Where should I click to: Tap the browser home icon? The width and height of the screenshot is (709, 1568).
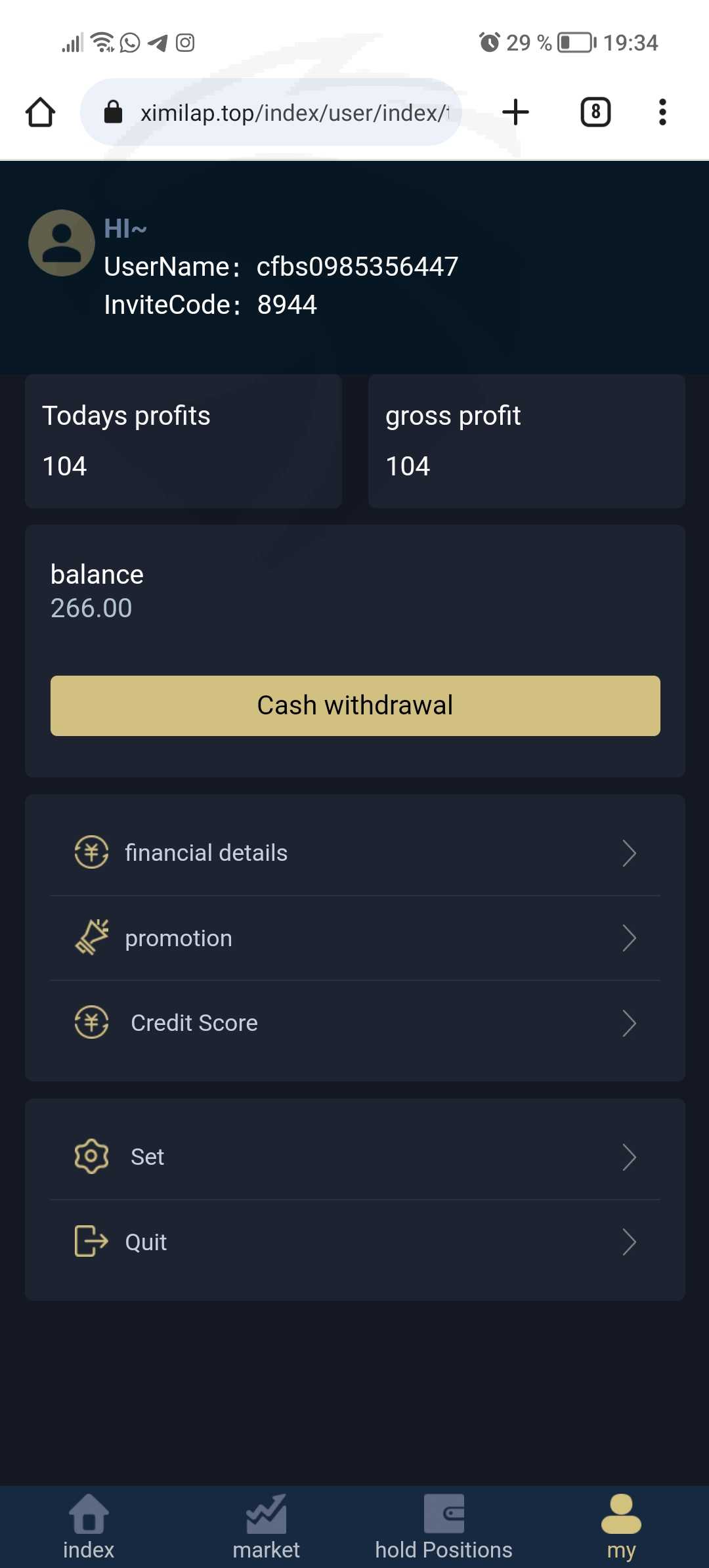coord(41,112)
